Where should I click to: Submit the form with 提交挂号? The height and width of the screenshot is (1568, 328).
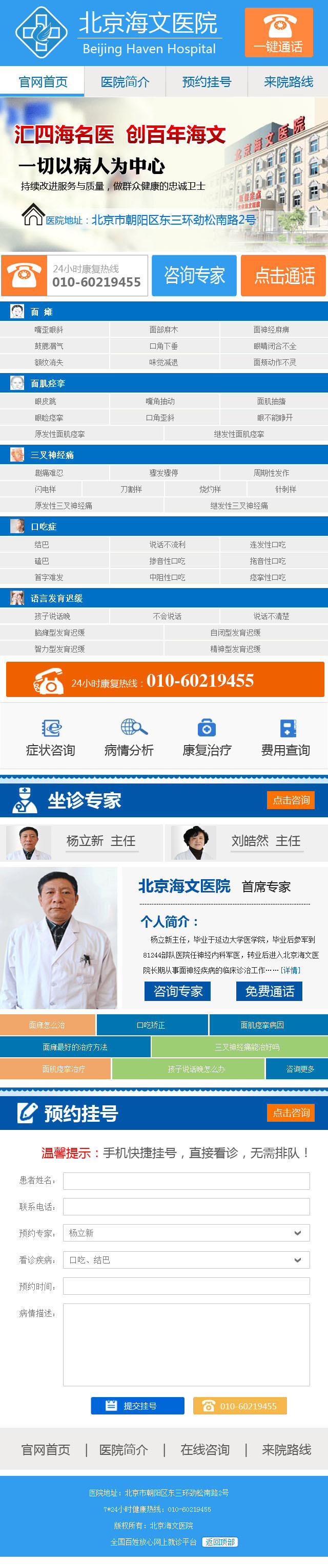[x=137, y=1405]
